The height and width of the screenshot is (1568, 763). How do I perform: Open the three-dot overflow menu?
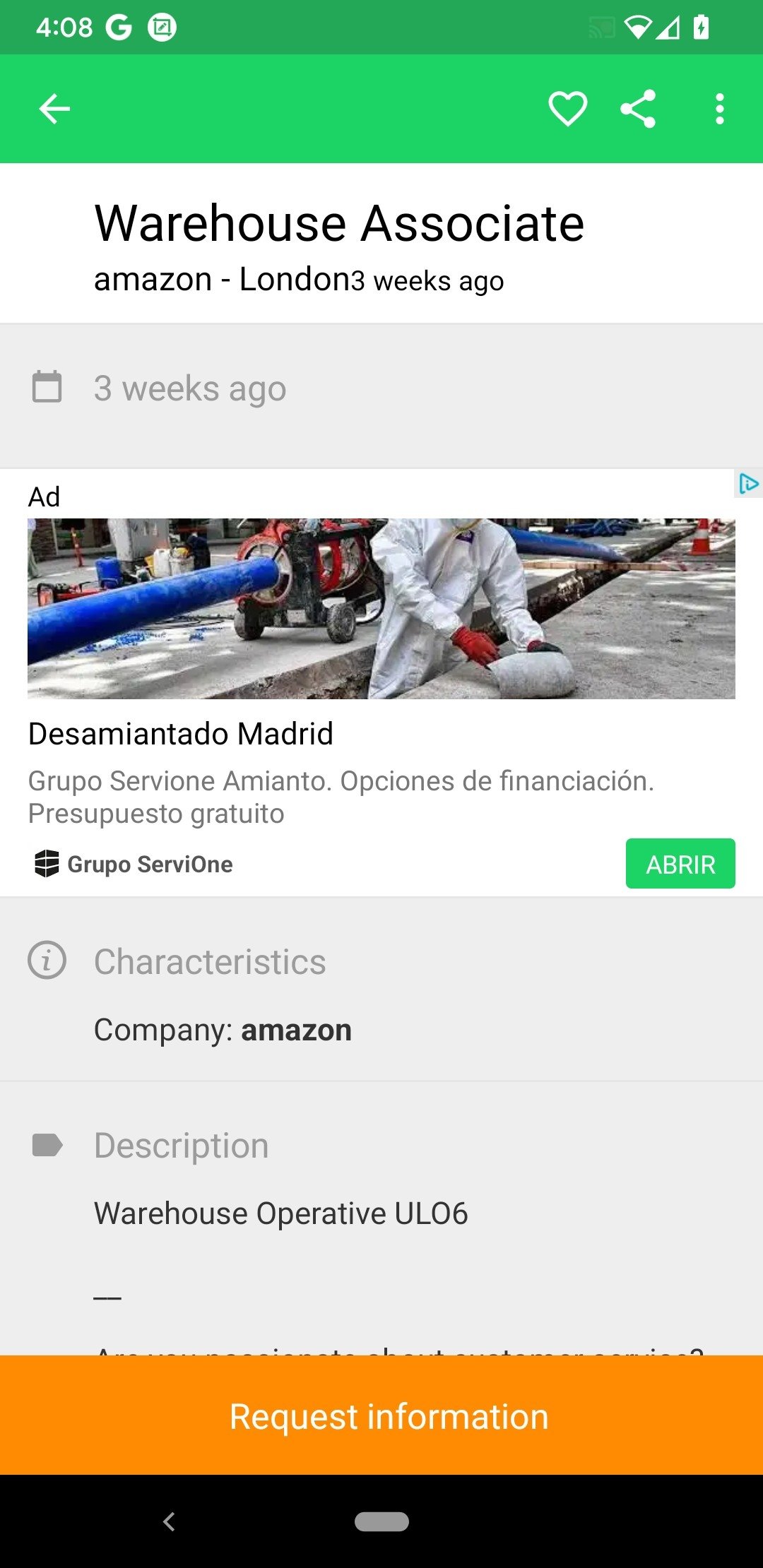(x=719, y=109)
